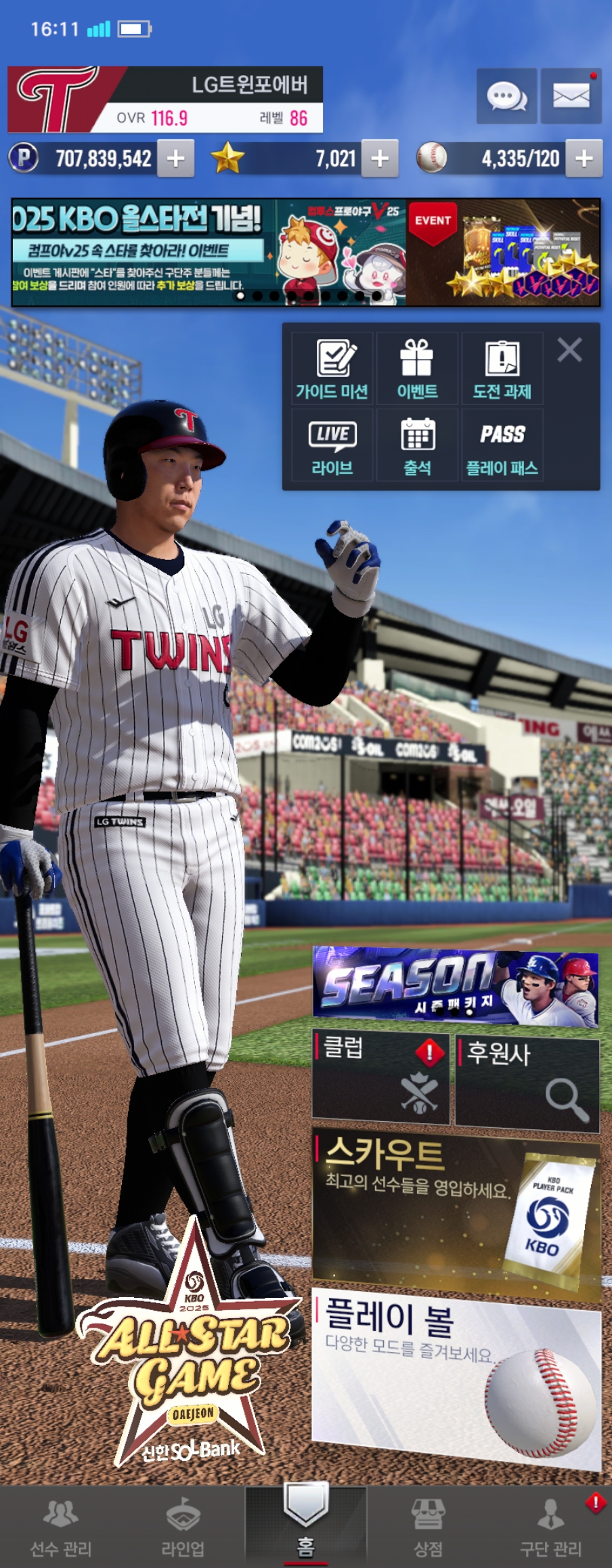Image resolution: width=612 pixels, height=1568 pixels.
Task: Open the mailbox envelope icon
Action: coord(571,96)
